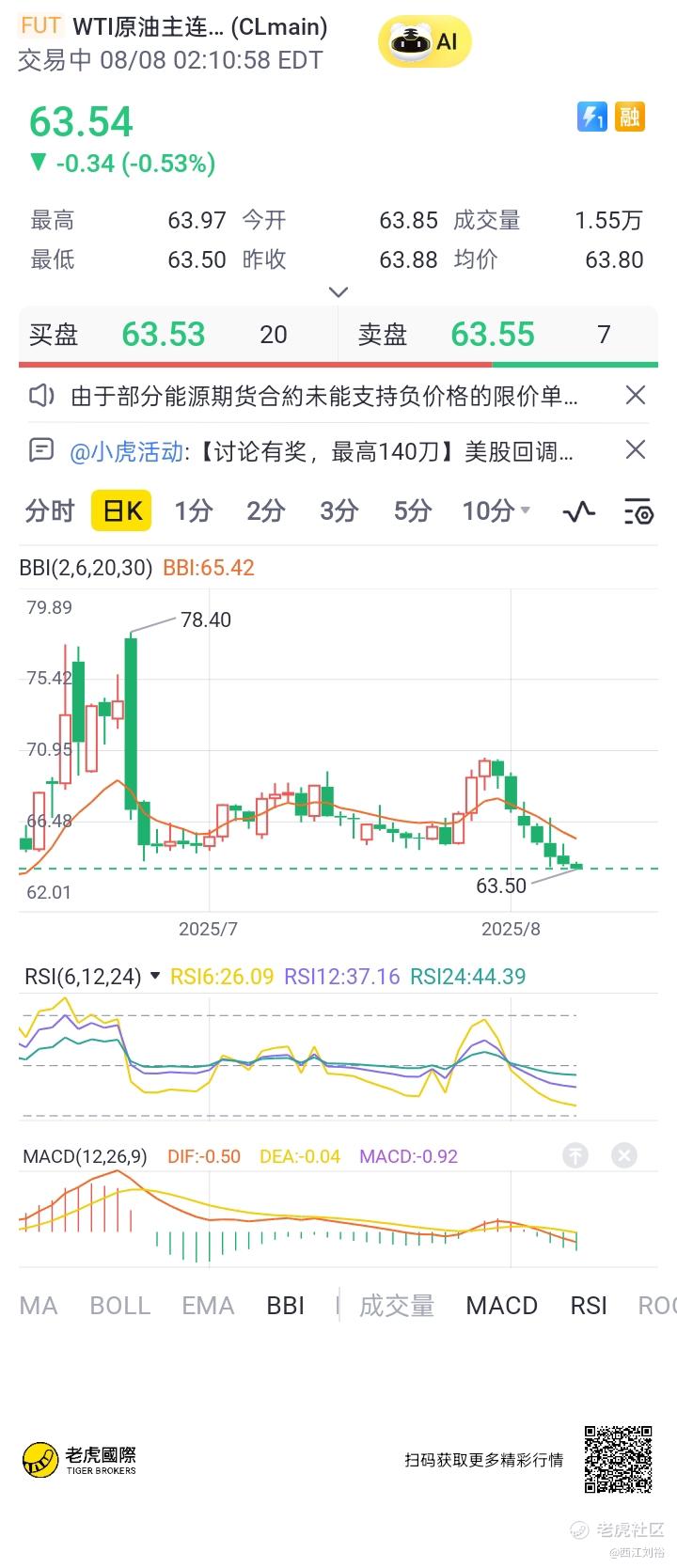Open the RSI(6,12,24) parameter dropdown
Screen dimensions: 677x1568
click(155, 977)
